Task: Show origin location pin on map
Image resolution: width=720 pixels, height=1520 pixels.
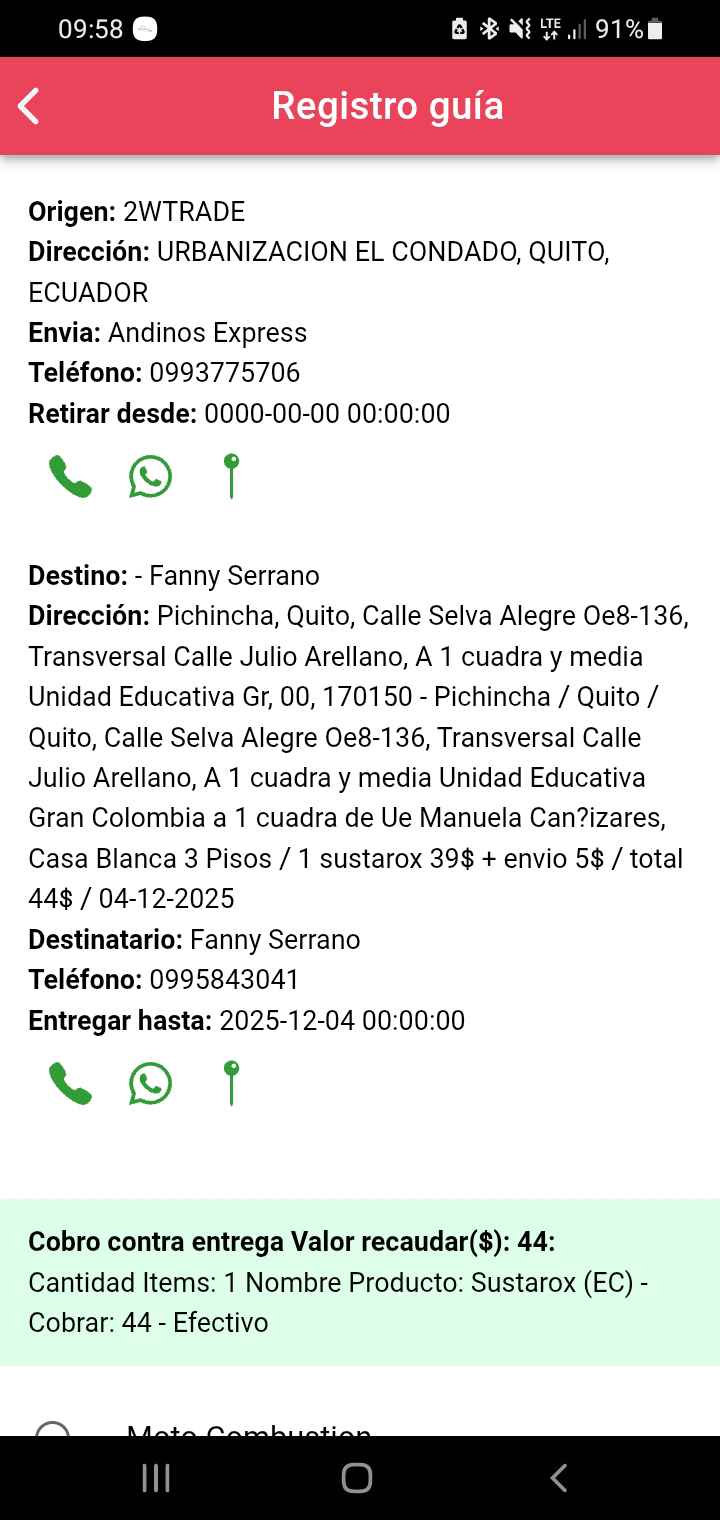Action: pos(231,476)
